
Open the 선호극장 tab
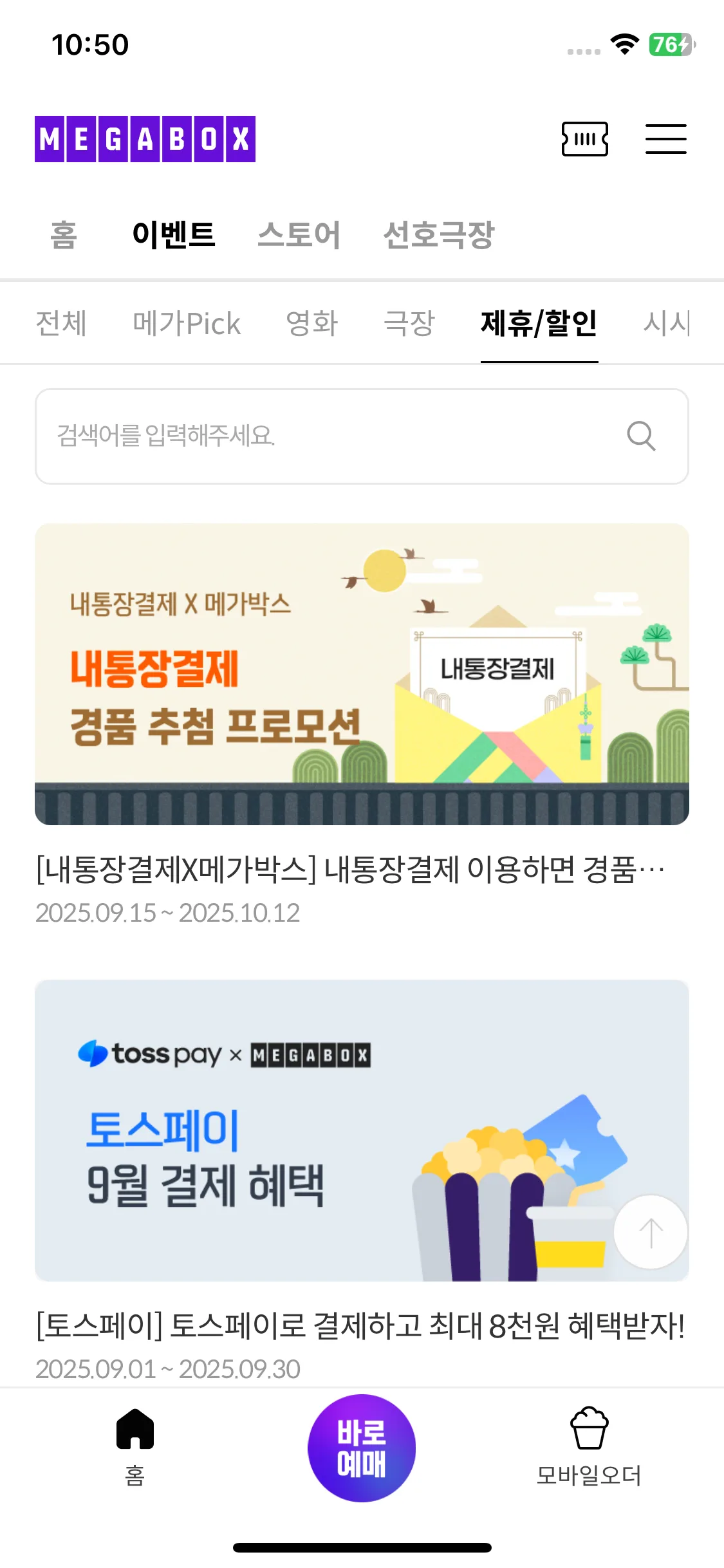438,234
